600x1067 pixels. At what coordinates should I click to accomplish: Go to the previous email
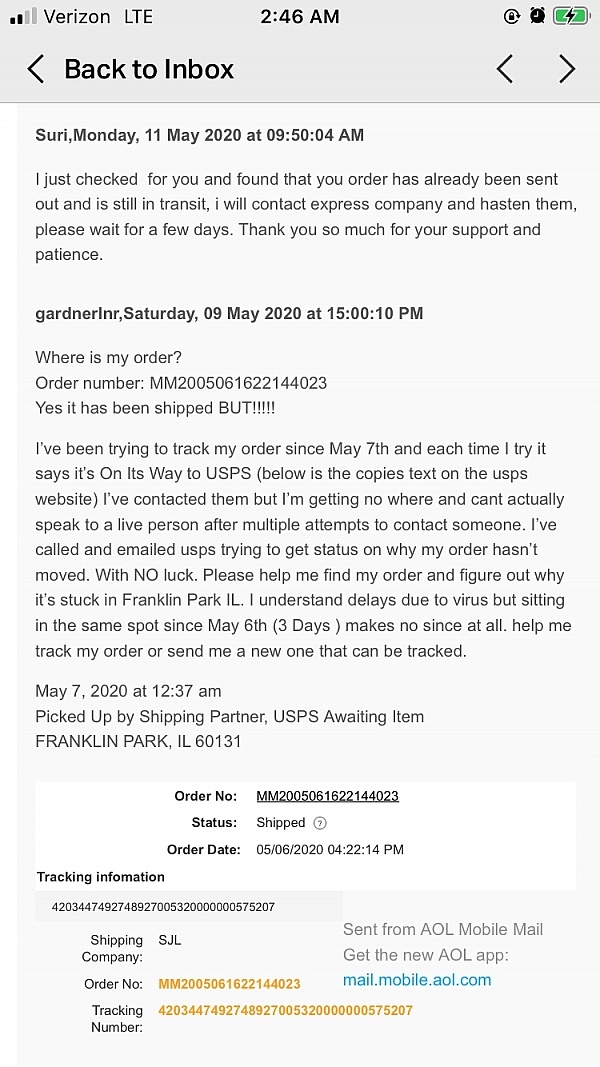[x=505, y=69]
